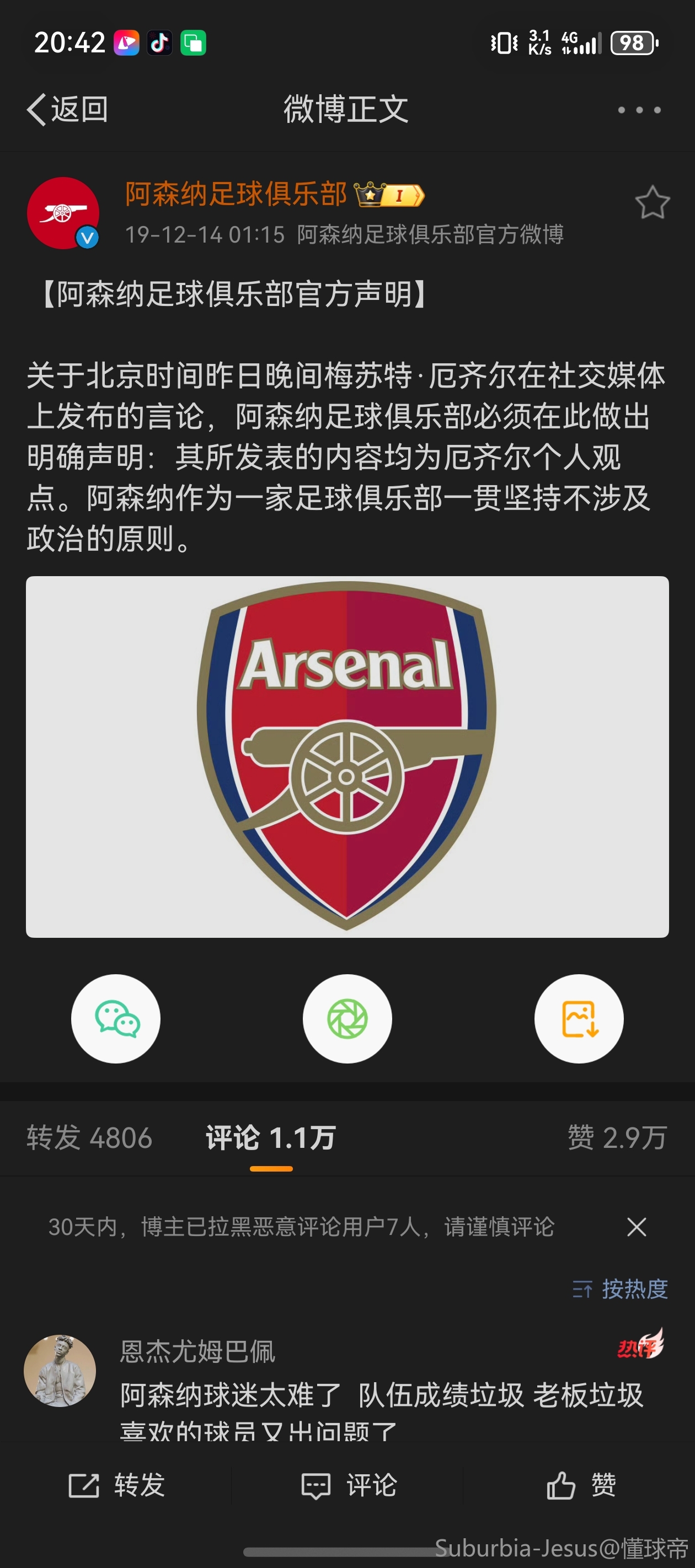
Task: Write a comment via the bottom 评论 button
Action: click(x=349, y=1485)
